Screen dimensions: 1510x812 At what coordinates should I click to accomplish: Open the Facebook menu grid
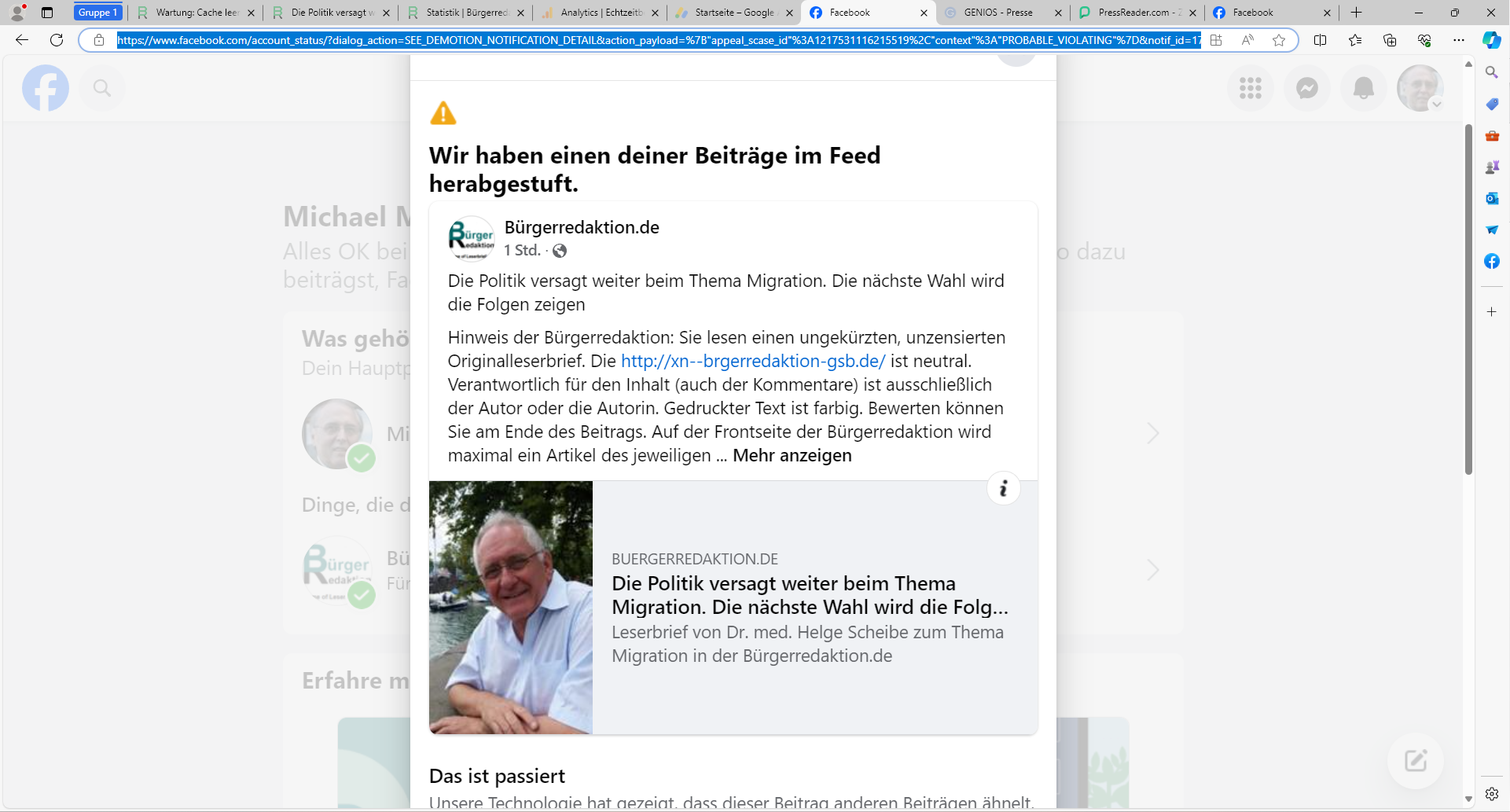click(x=1250, y=88)
